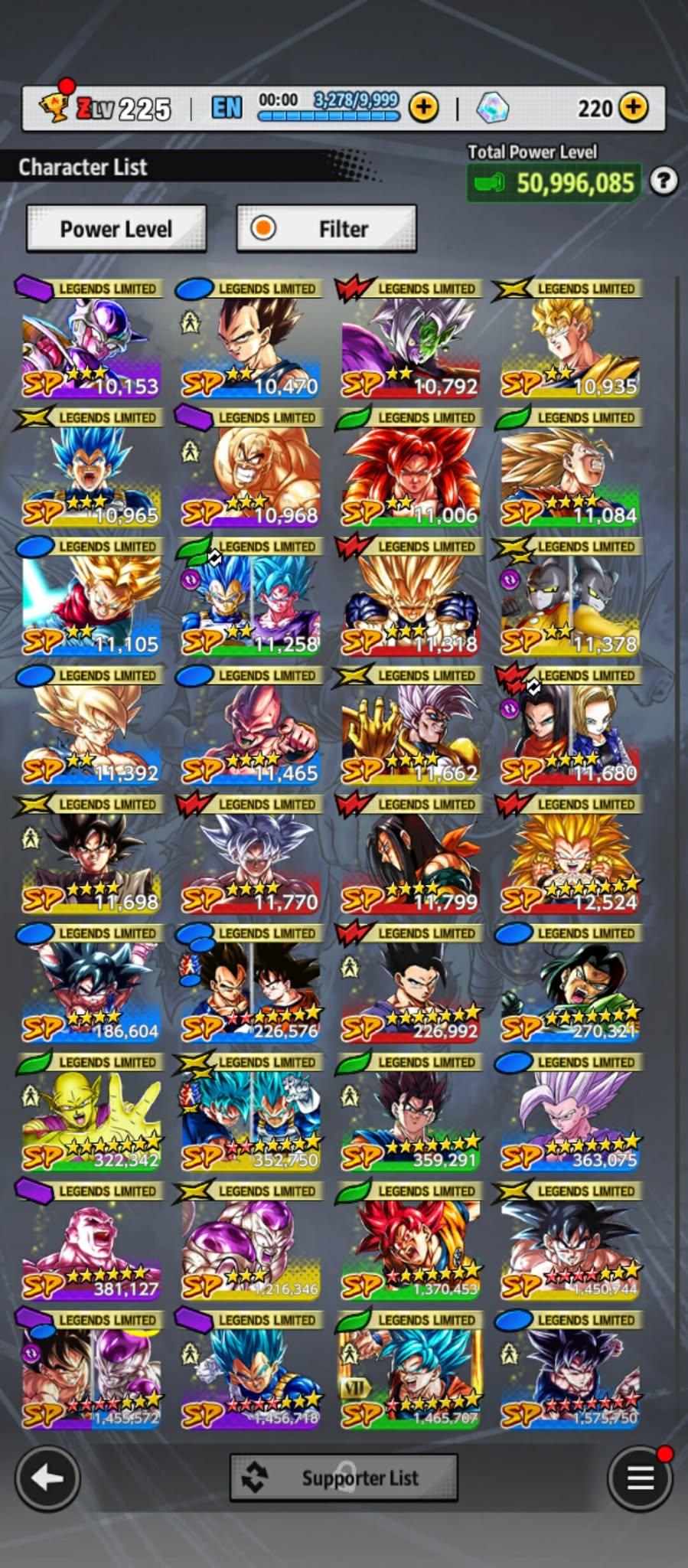
Task: Open the hamburger menu button
Action: [x=640, y=1478]
